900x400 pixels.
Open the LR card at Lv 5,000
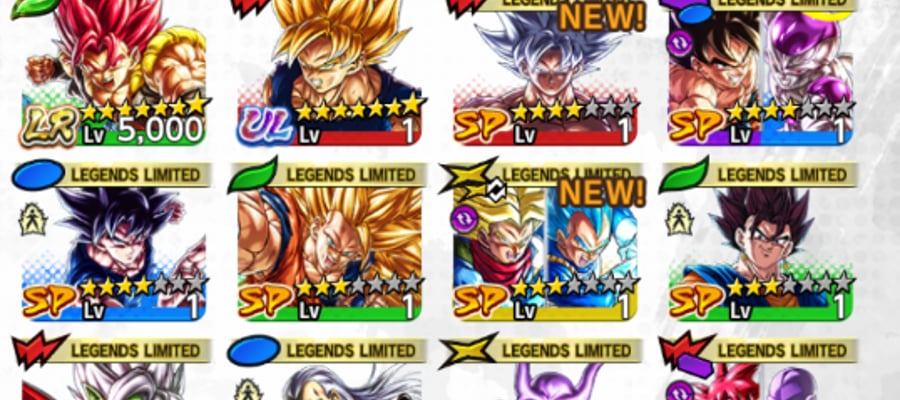[114, 72]
